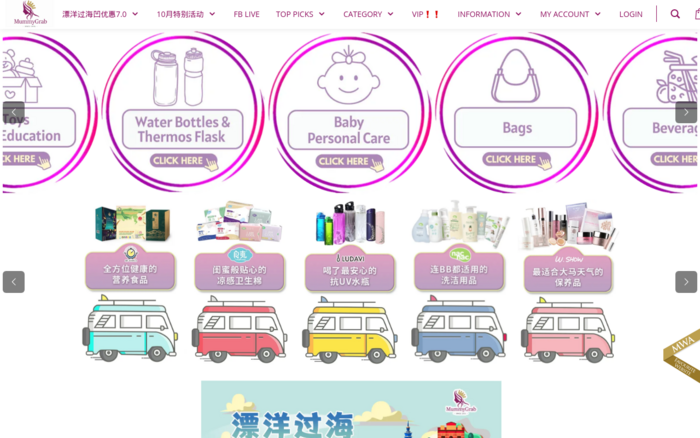The image size is (700, 438).
Task: Open the Baby Personal Care category
Action: (x=349, y=111)
